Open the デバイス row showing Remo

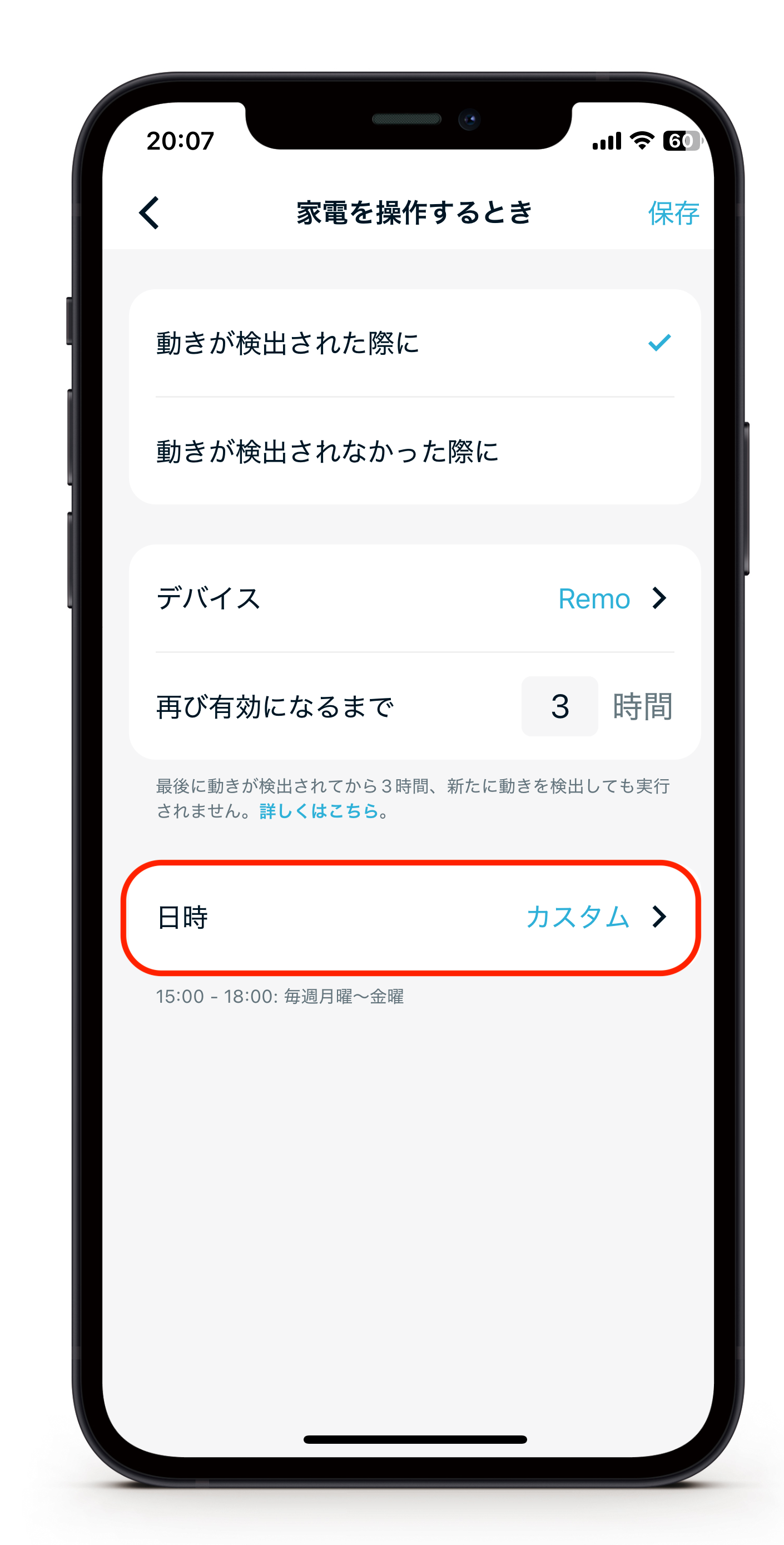(x=414, y=598)
